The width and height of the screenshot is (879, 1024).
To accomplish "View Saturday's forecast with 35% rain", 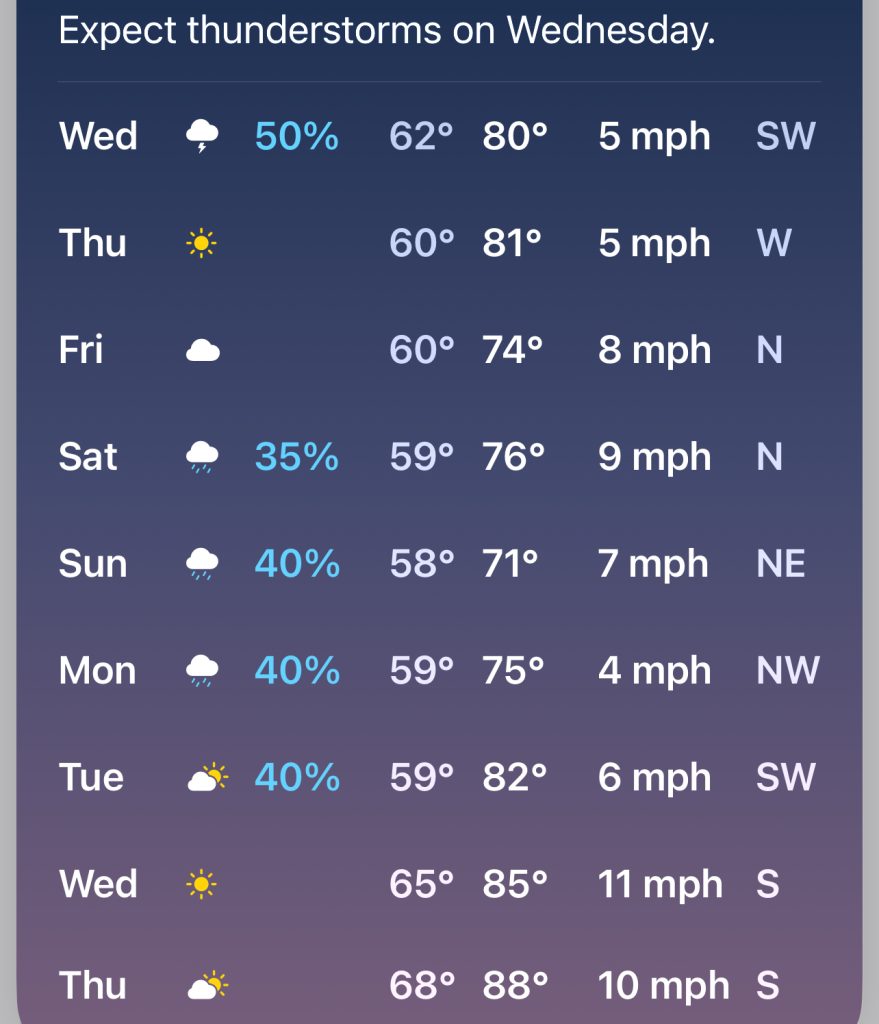I will 438,457.
